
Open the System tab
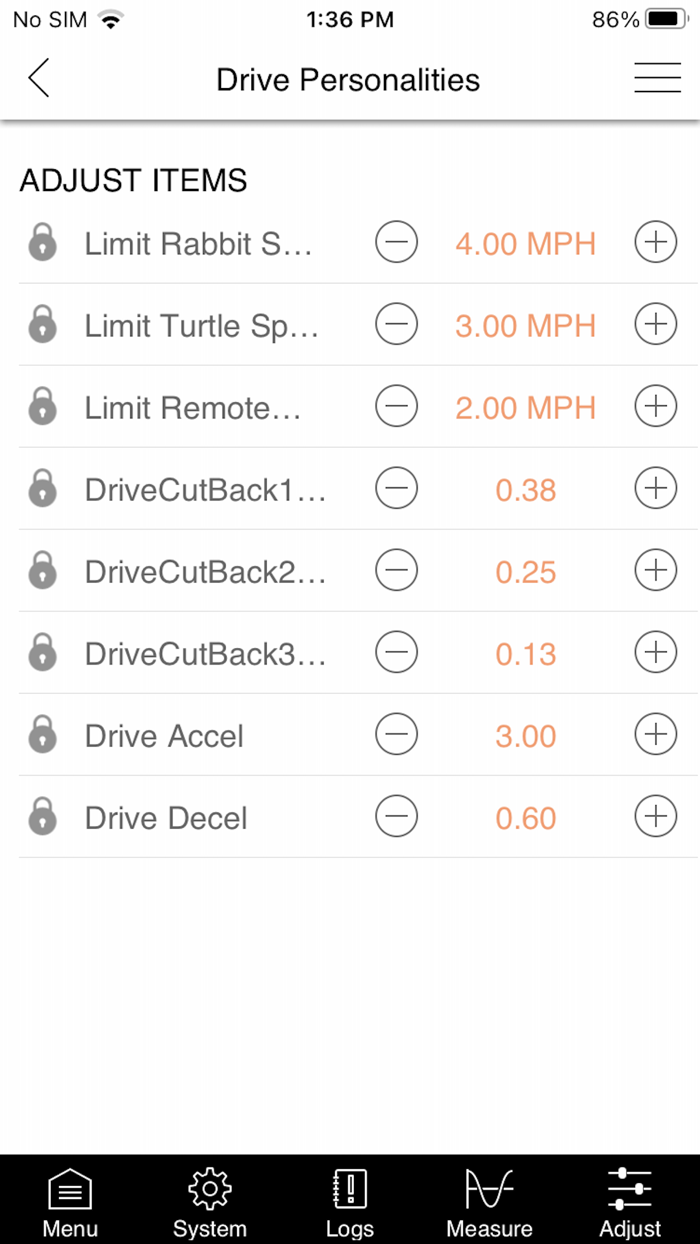point(210,1203)
